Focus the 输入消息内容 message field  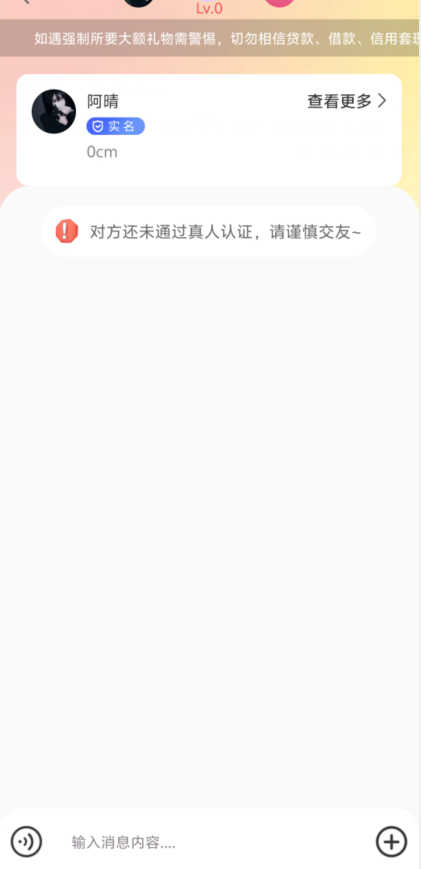pyautogui.click(x=210, y=843)
